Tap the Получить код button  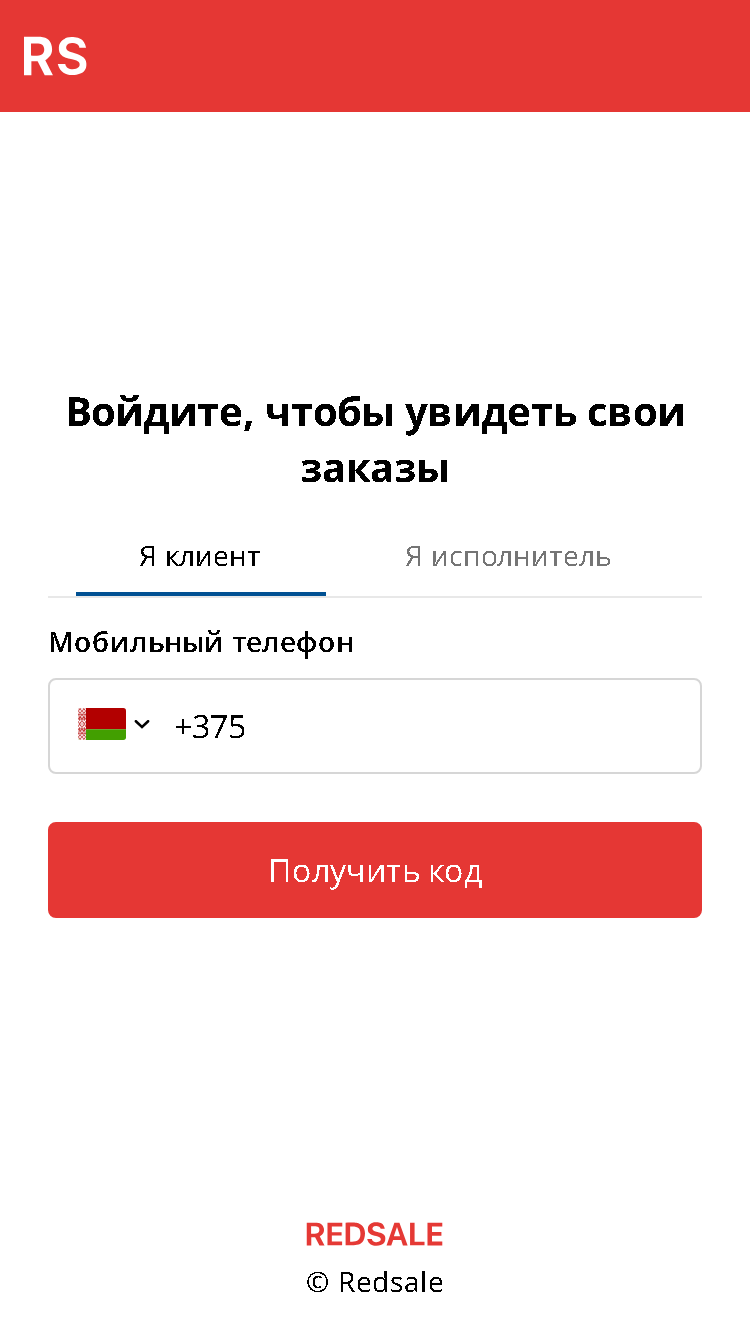pos(375,870)
